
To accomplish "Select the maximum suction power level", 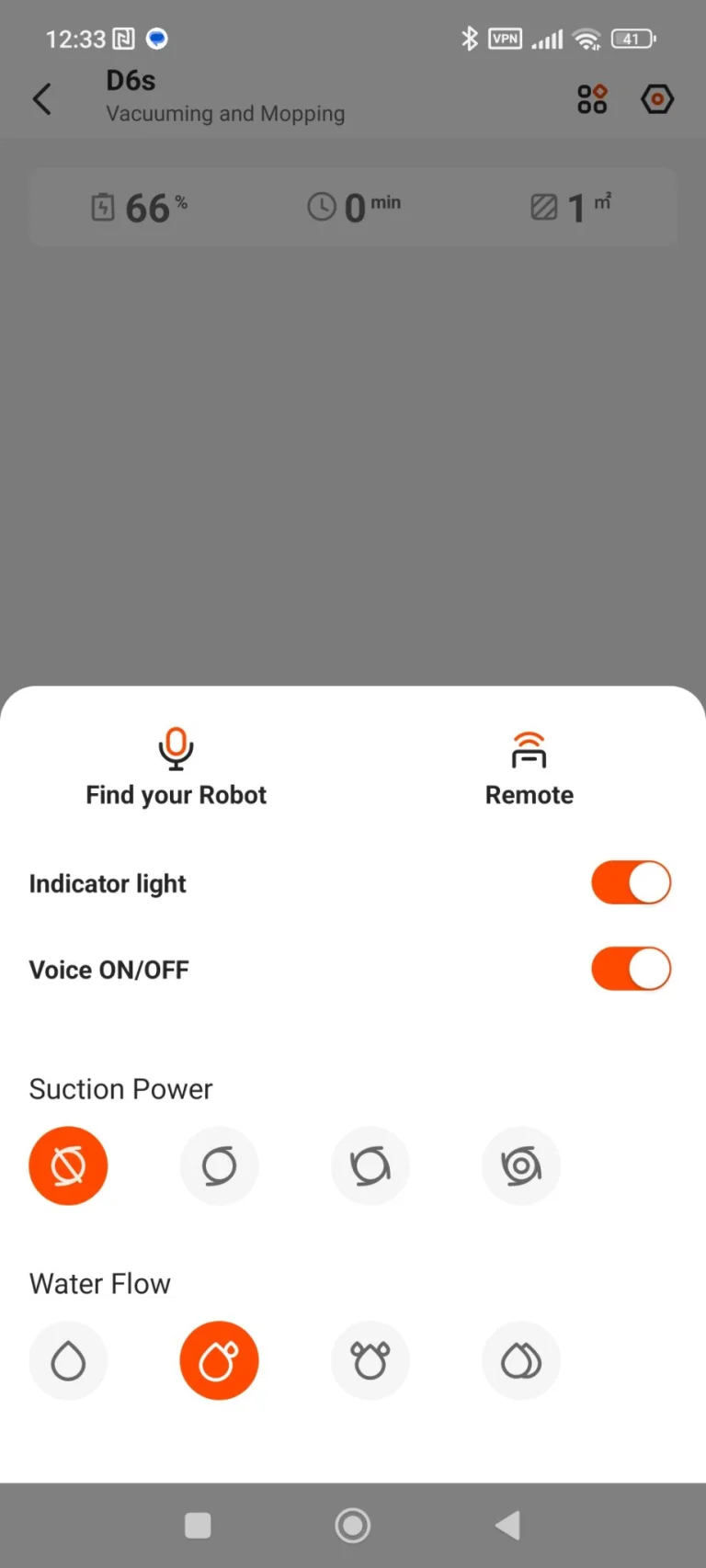I will click(x=520, y=1165).
